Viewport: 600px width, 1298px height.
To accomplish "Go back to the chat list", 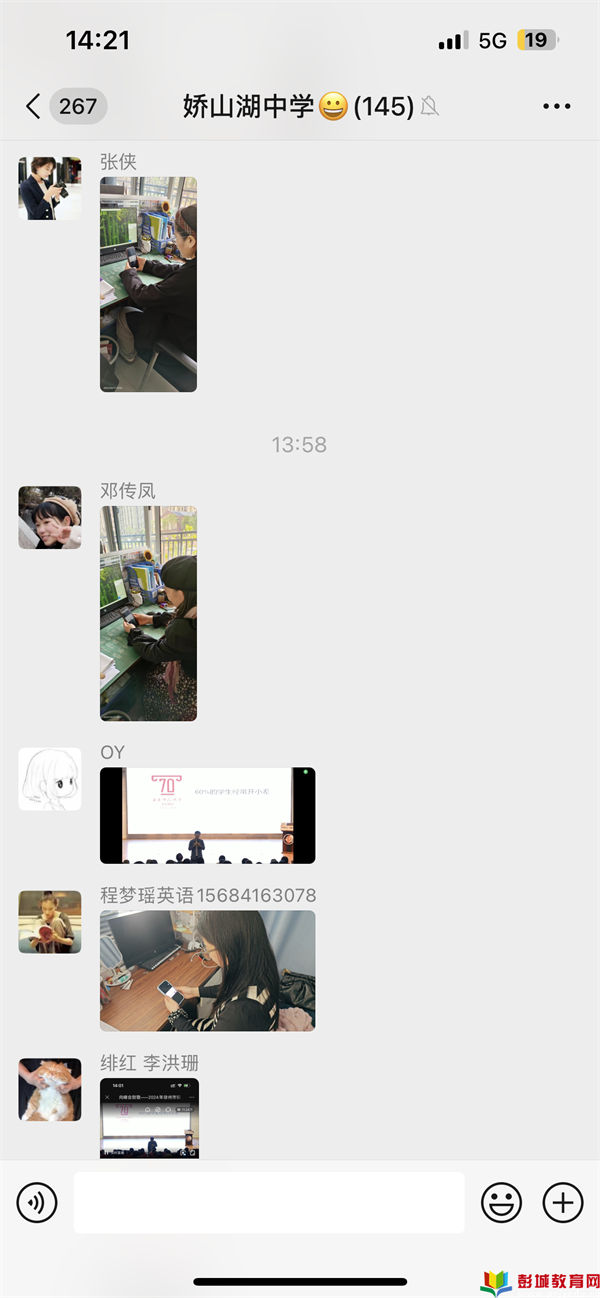I will click(34, 106).
